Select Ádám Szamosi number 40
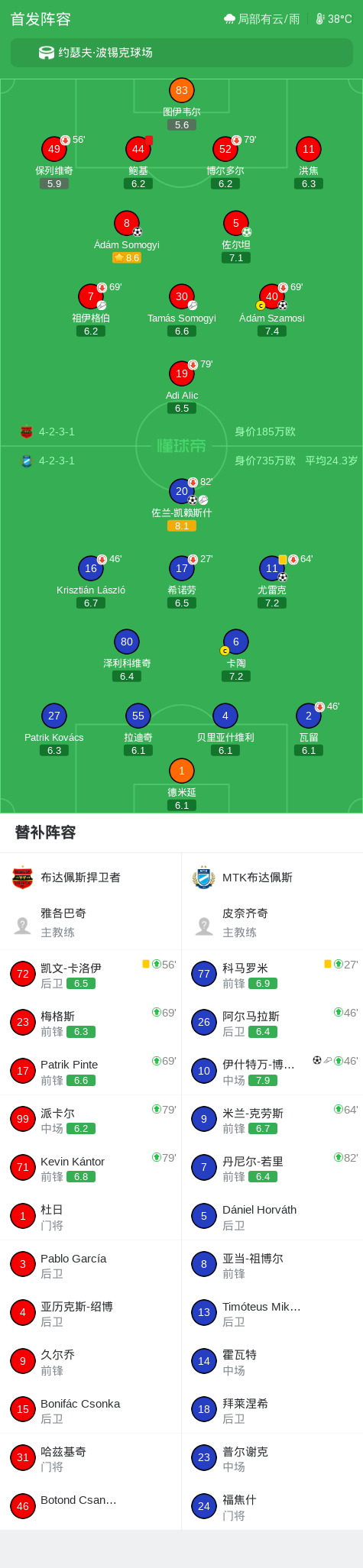The image size is (363, 1568). click(272, 311)
